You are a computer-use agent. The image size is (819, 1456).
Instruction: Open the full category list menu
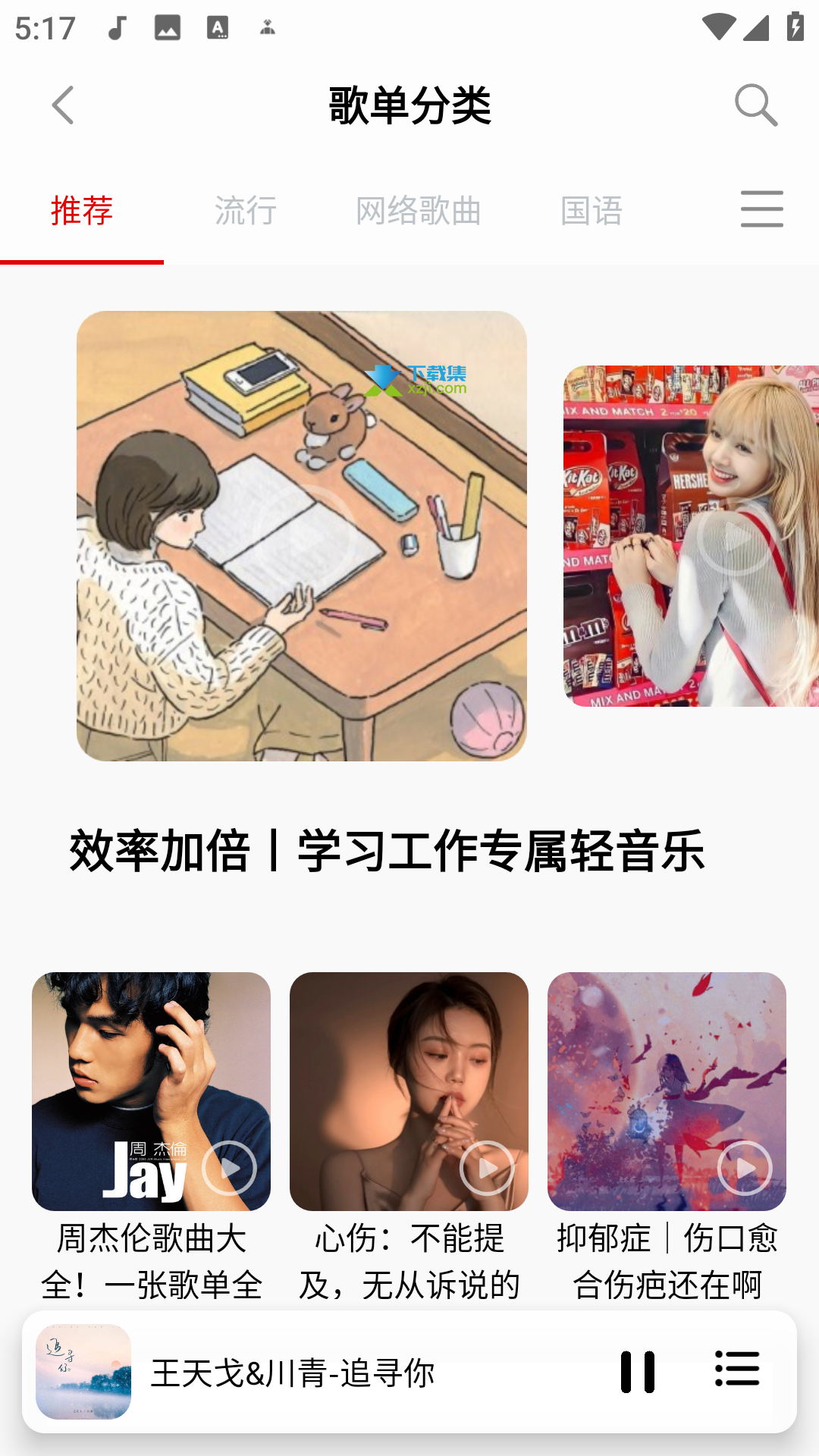[x=762, y=209]
